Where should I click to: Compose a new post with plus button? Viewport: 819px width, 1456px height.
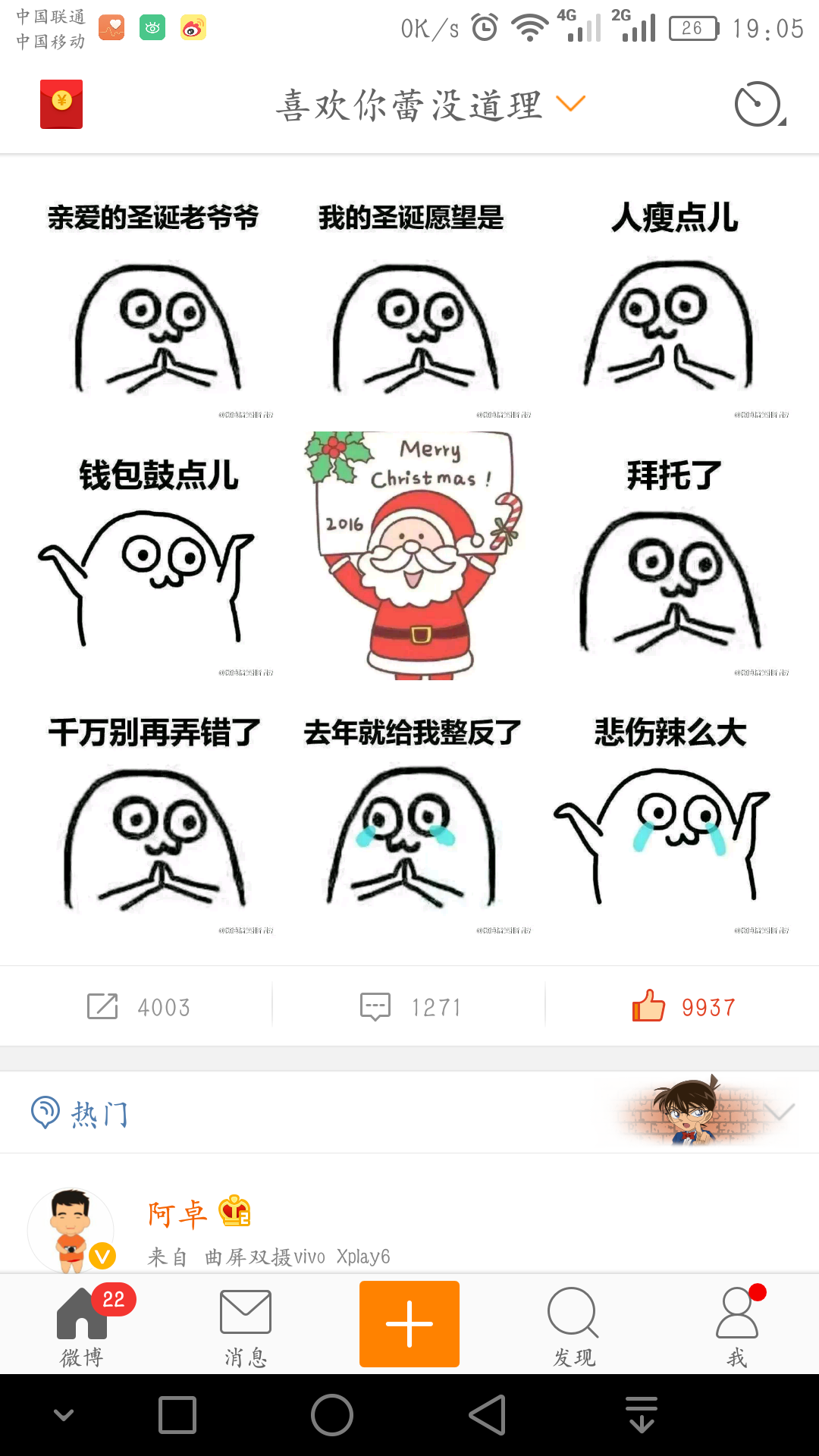[409, 1324]
